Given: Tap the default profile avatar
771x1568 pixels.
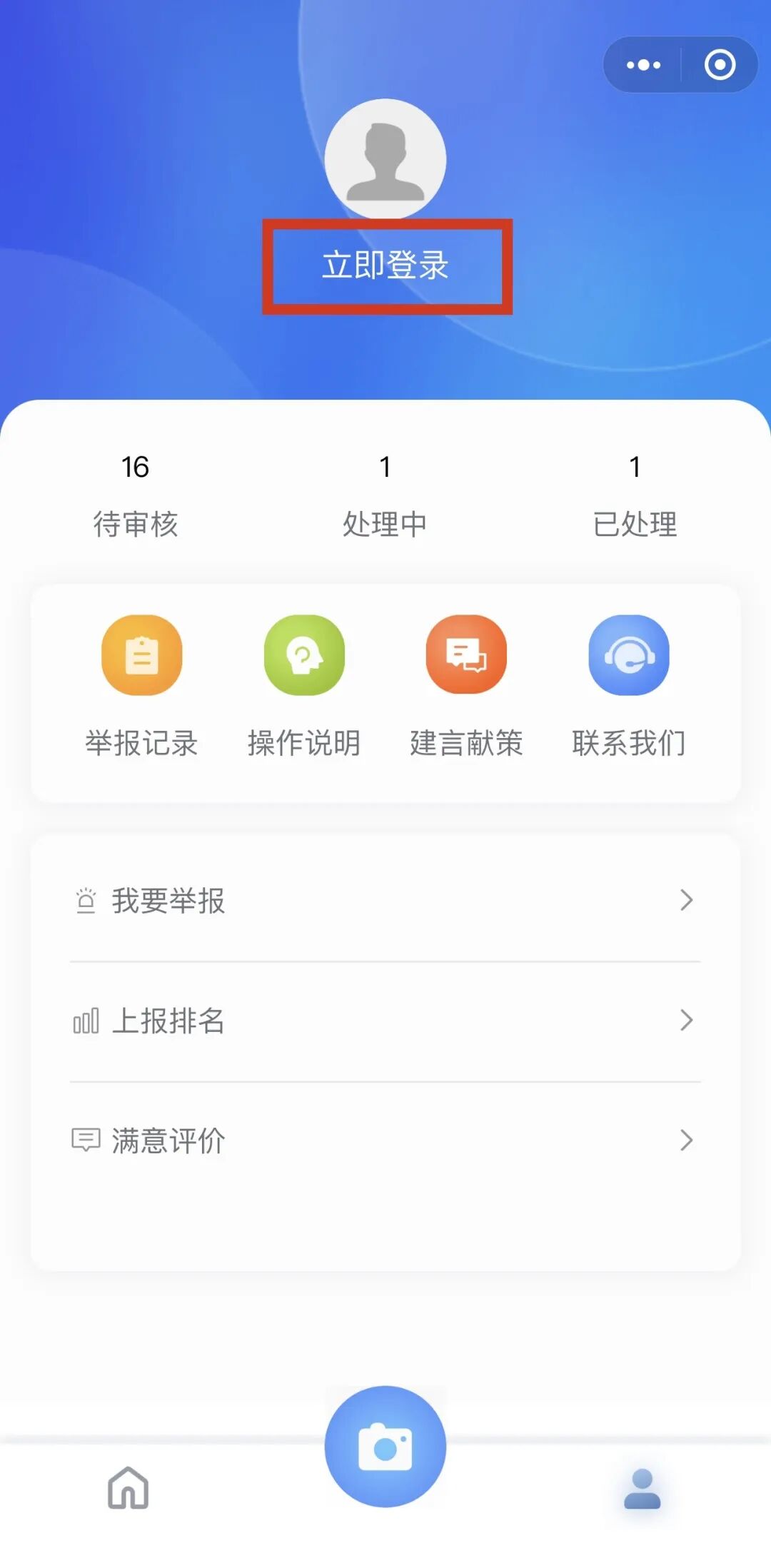Looking at the screenshot, I should point(385,159).
